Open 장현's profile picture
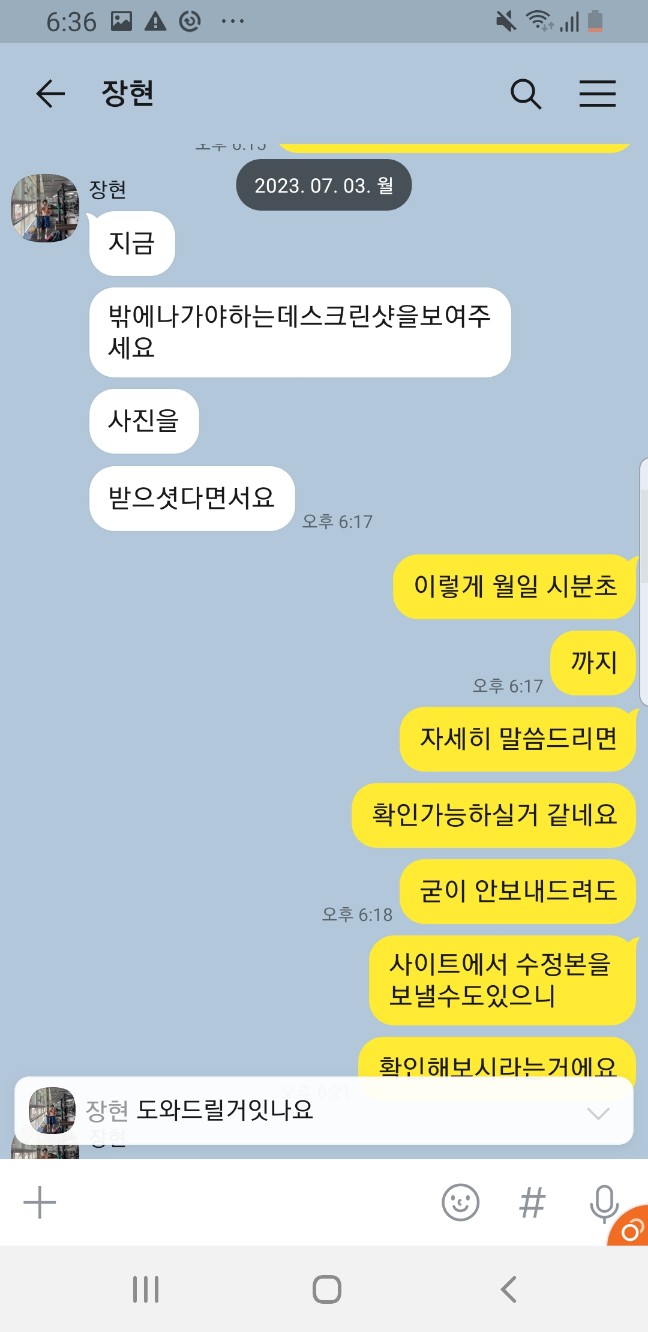The image size is (648, 1332). 45,208
